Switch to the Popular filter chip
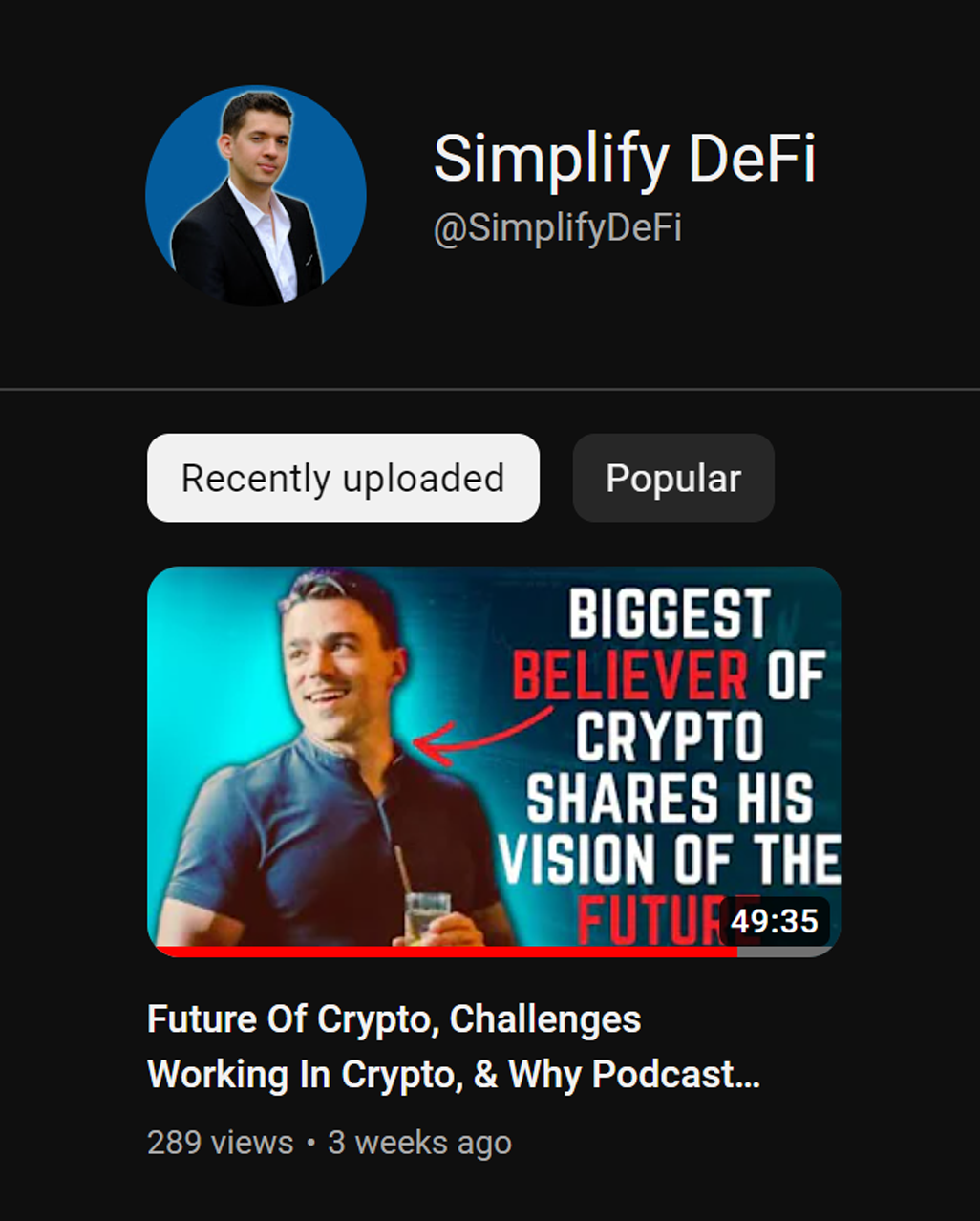This screenshot has height=1221, width=980. point(672,478)
